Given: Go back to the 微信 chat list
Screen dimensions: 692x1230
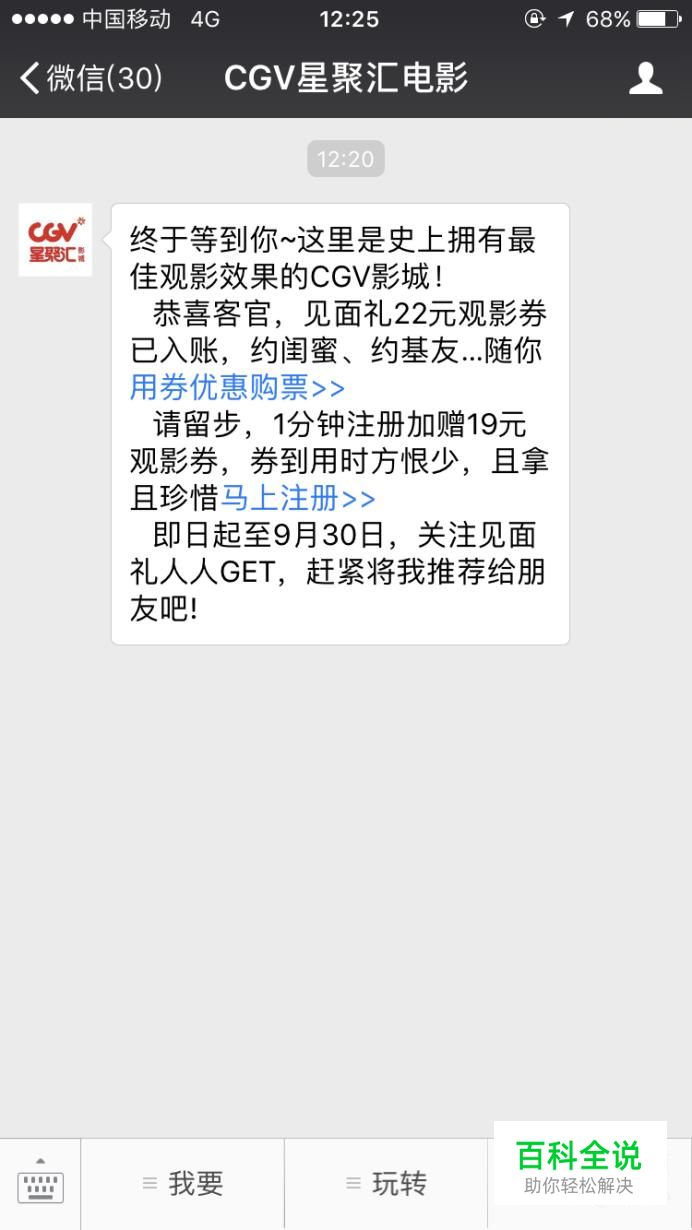Looking at the screenshot, I should (91, 78).
